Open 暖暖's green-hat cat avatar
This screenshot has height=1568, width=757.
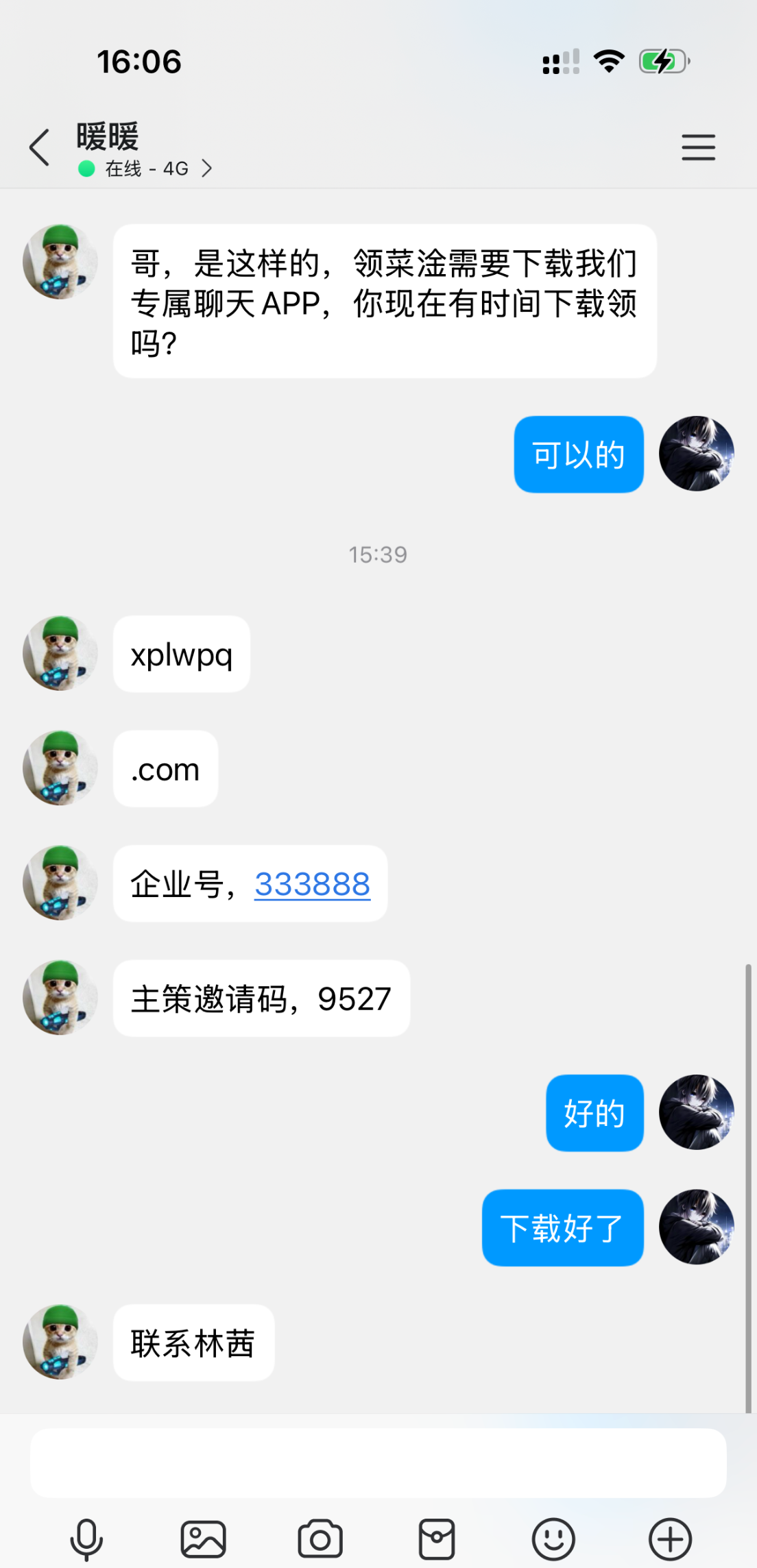pos(60,259)
